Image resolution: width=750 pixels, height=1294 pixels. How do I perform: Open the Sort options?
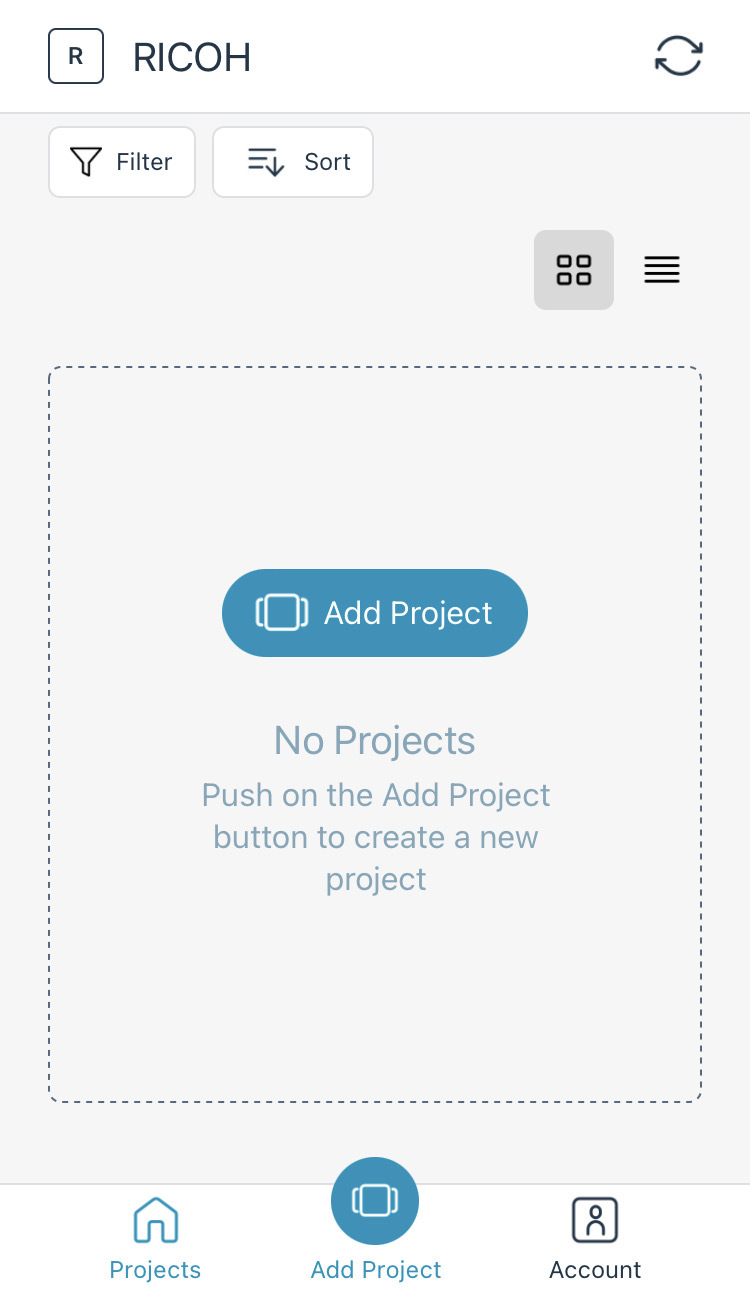coord(293,162)
